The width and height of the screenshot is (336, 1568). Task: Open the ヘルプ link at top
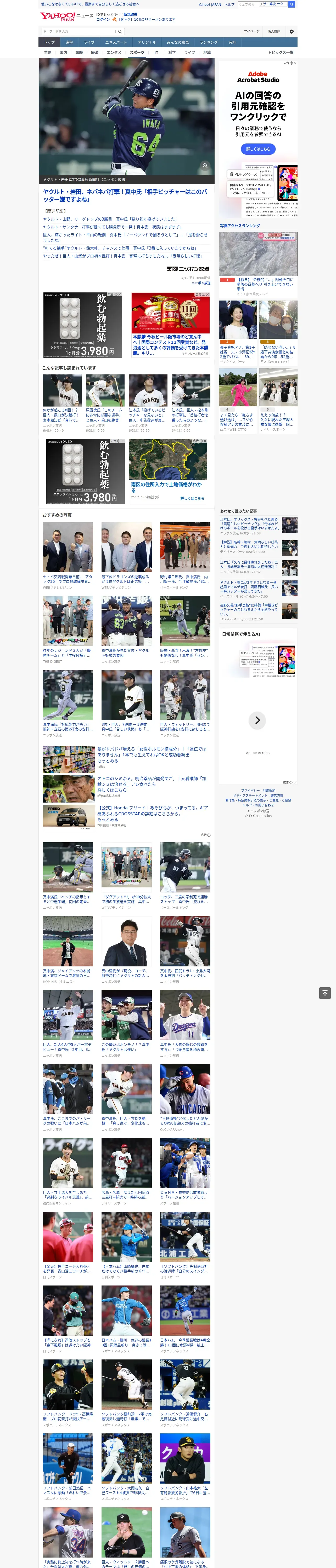[229, 4]
